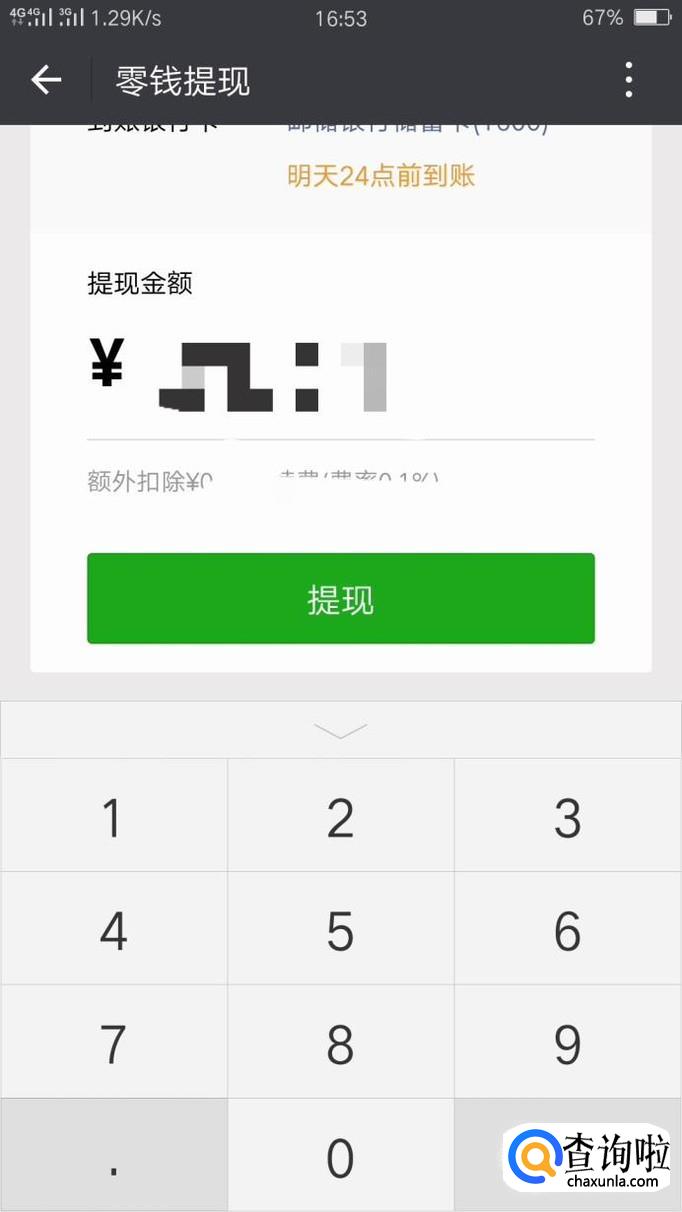Image resolution: width=682 pixels, height=1212 pixels.
Task: Enter digit 1 on the keypad
Action: pyautogui.click(x=113, y=818)
